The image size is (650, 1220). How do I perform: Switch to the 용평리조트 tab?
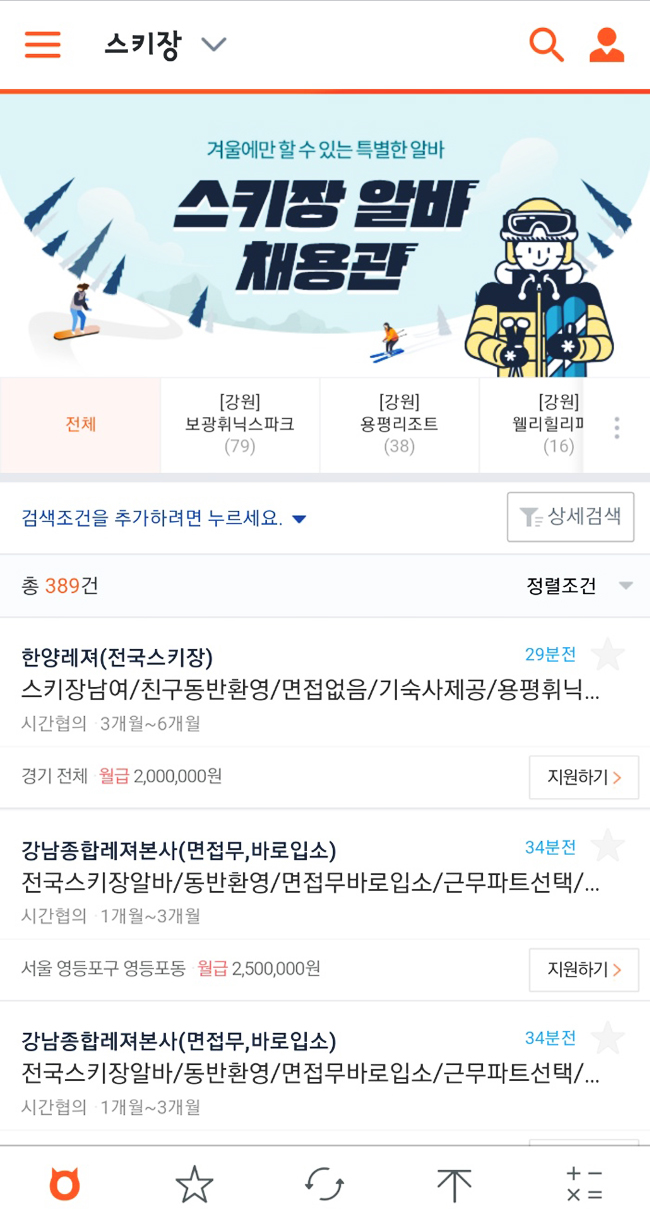399,424
